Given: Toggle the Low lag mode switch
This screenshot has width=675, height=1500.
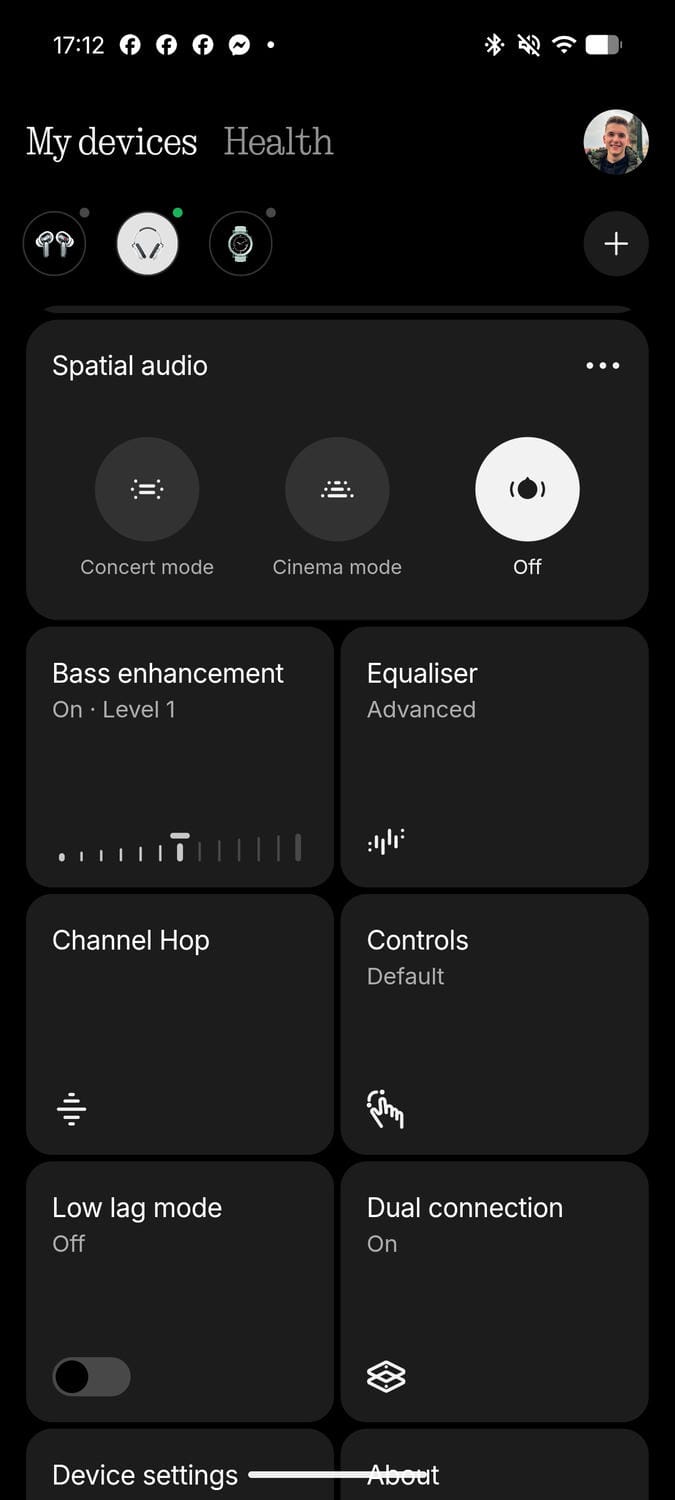Looking at the screenshot, I should tap(91, 1377).
